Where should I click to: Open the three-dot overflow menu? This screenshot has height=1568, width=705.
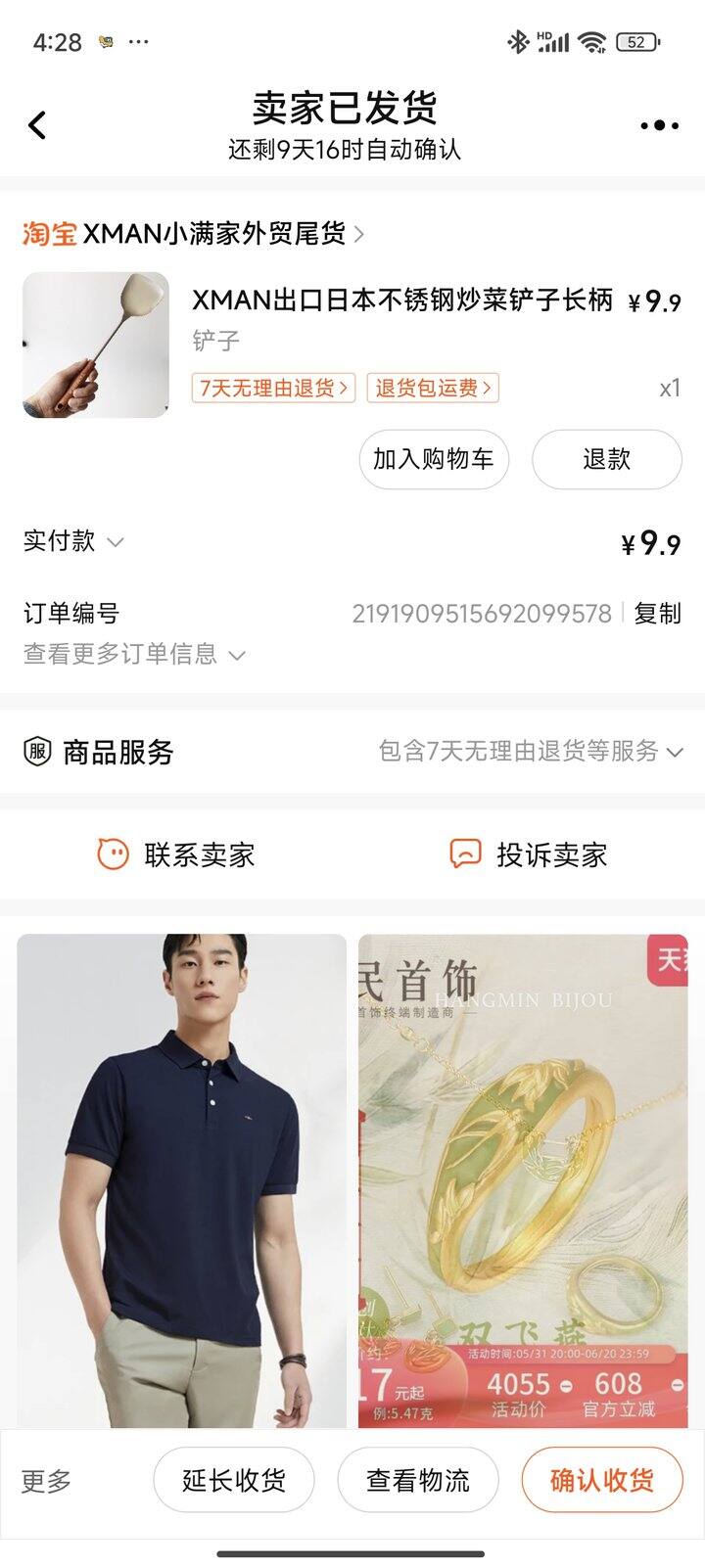coord(659,125)
